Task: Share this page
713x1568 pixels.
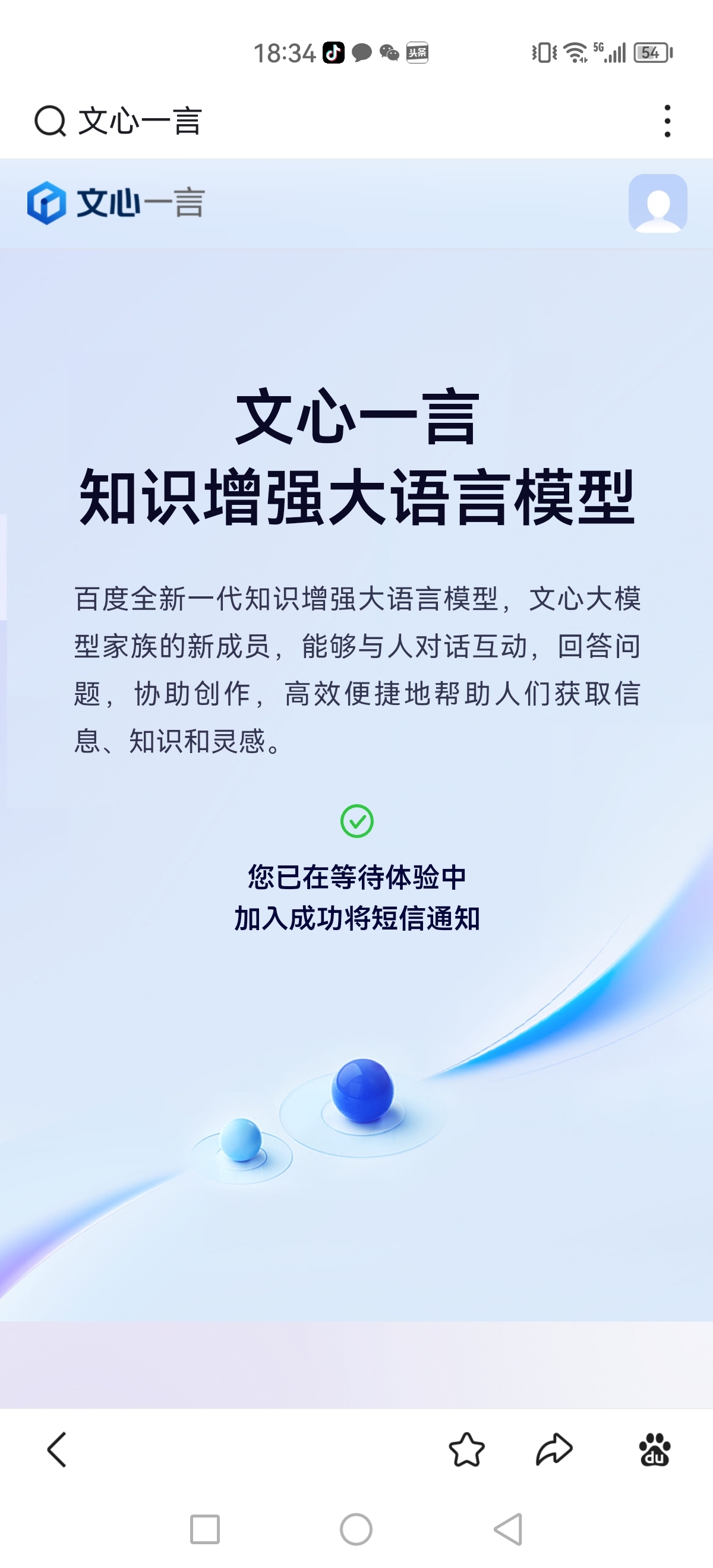Action: point(554,1450)
